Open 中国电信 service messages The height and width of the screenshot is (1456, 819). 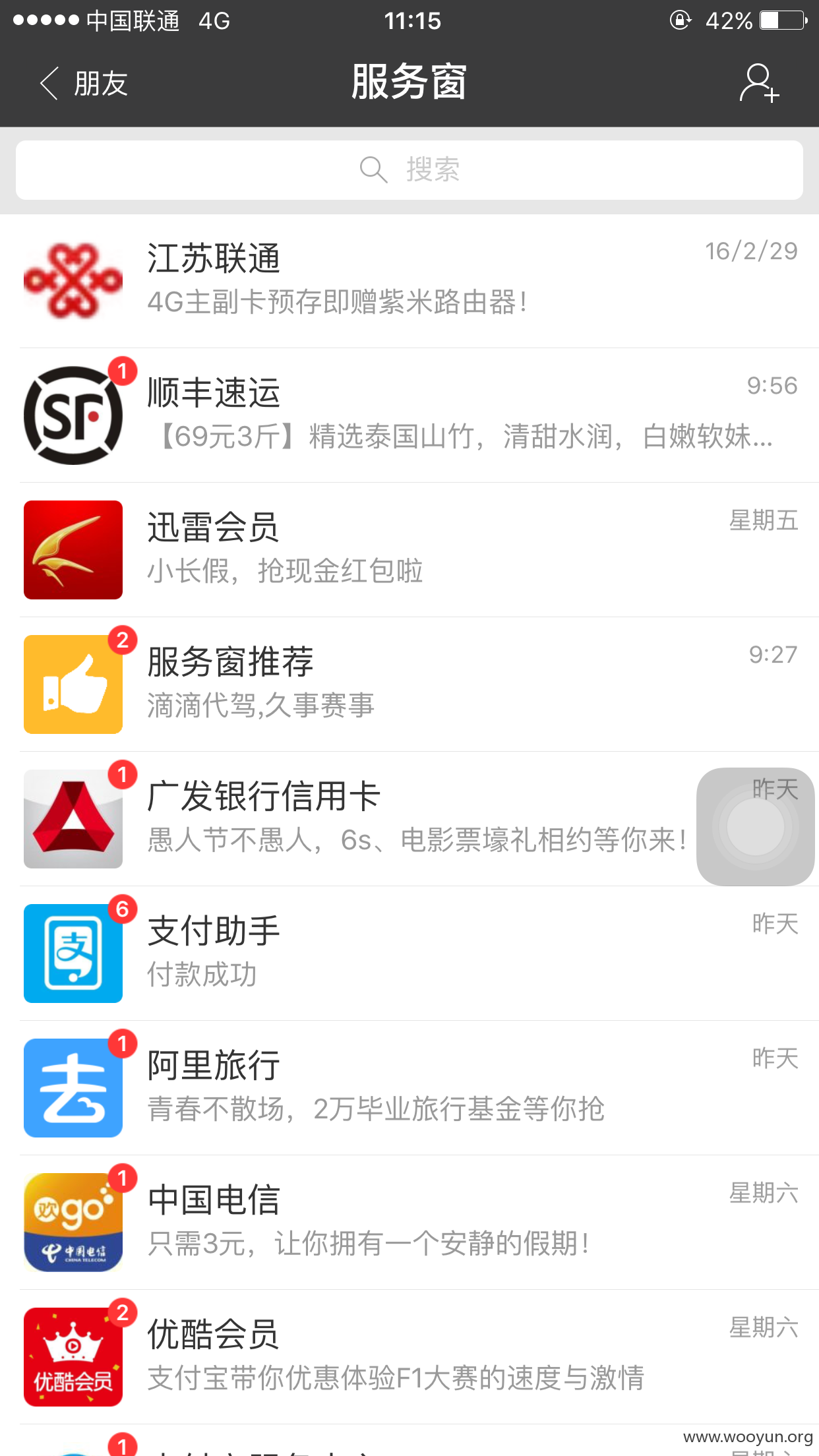pos(409,1223)
